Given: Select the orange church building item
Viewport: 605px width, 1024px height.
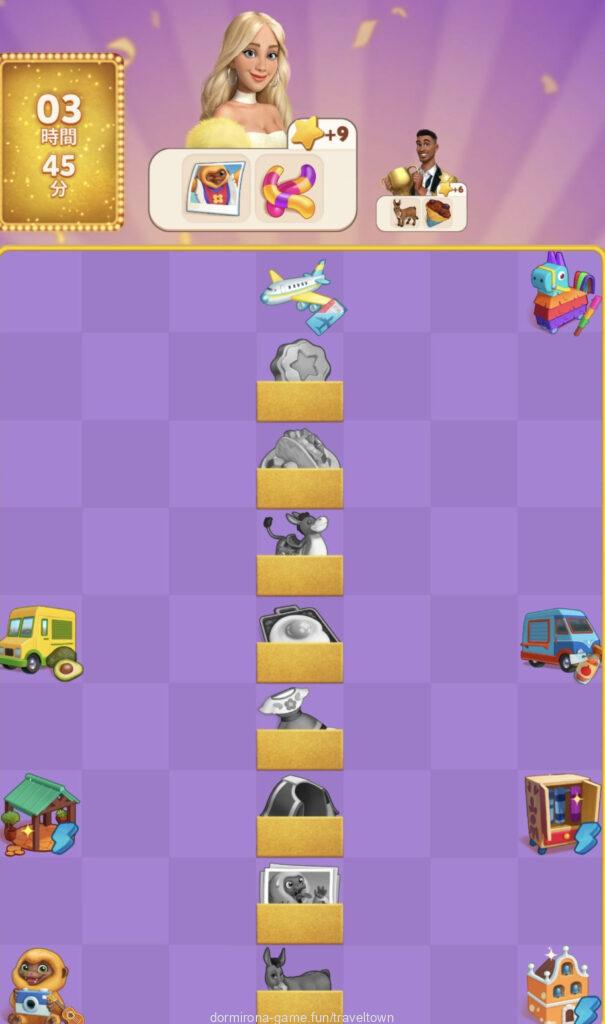Looking at the screenshot, I should (x=559, y=985).
